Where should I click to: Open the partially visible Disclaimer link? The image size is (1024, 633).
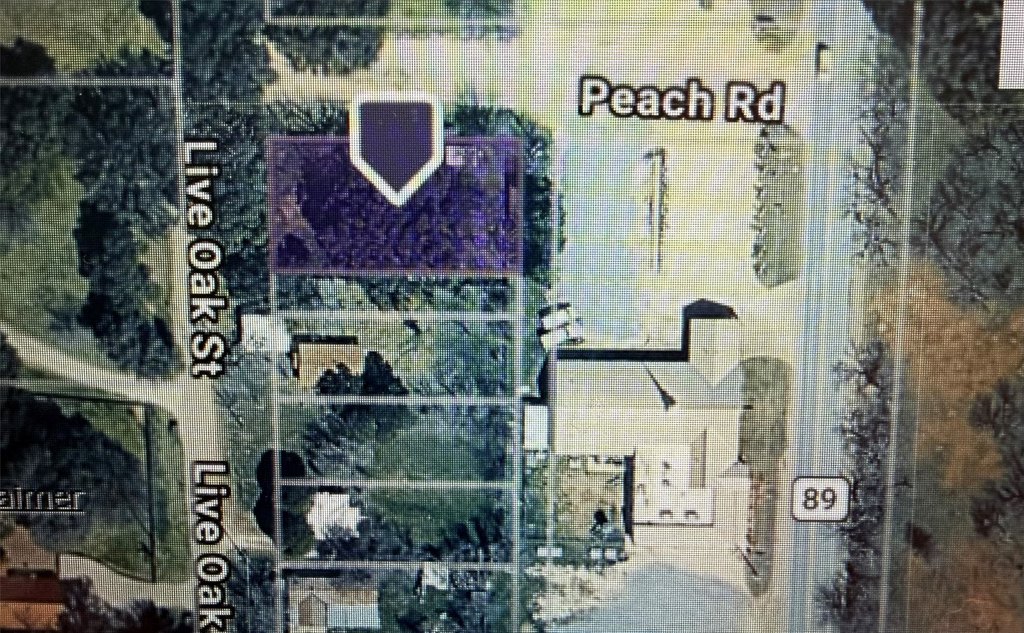click(42, 500)
